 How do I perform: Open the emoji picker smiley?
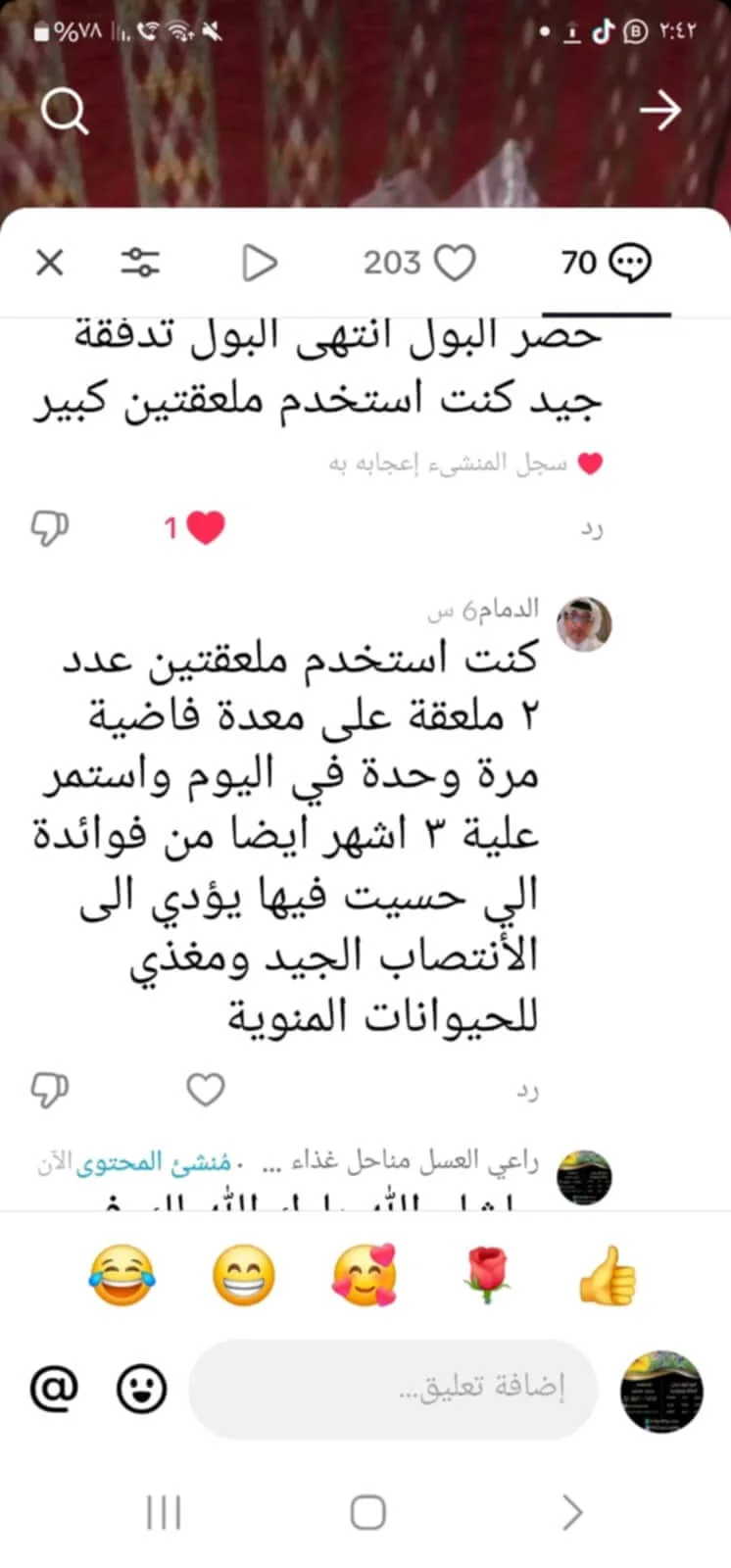point(142,1389)
